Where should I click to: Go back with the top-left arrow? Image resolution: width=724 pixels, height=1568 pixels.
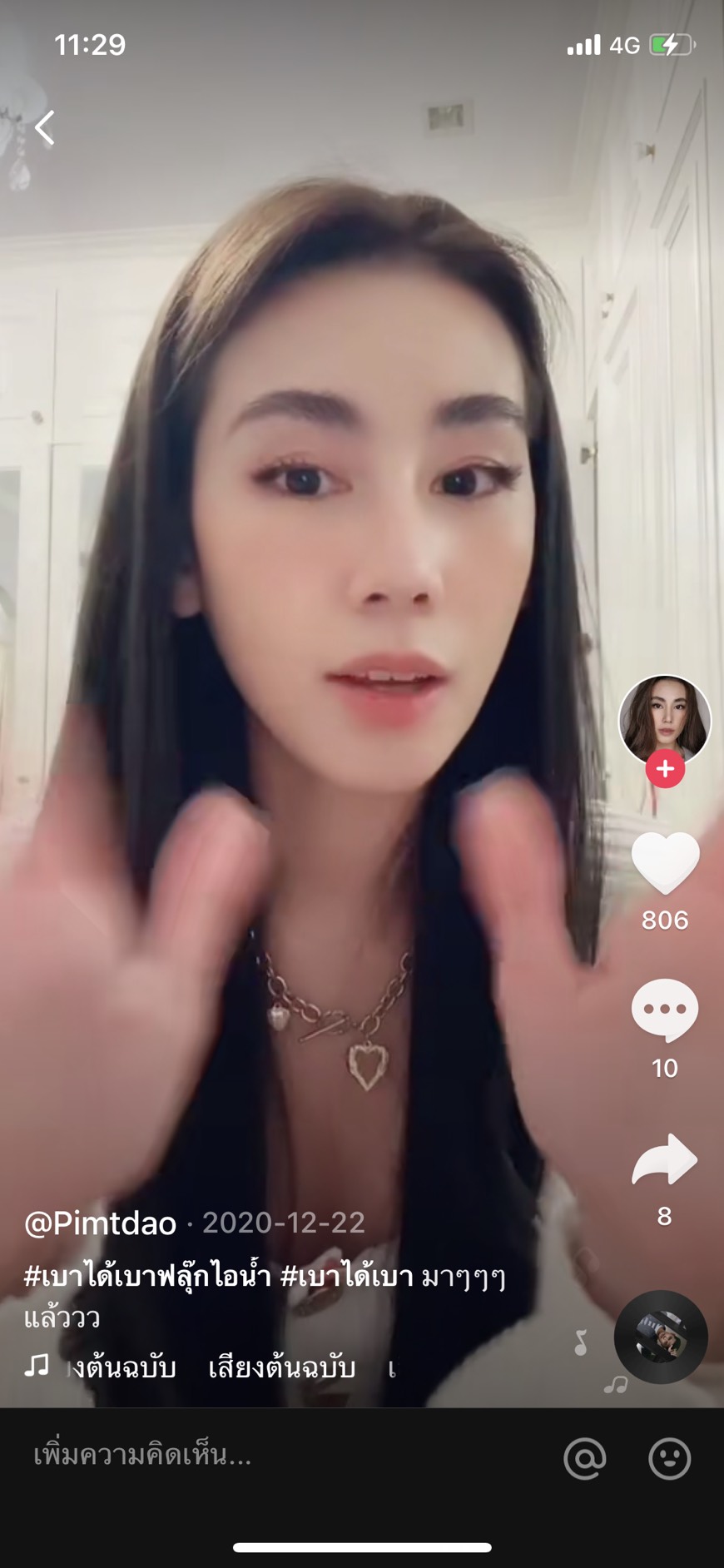(x=45, y=128)
